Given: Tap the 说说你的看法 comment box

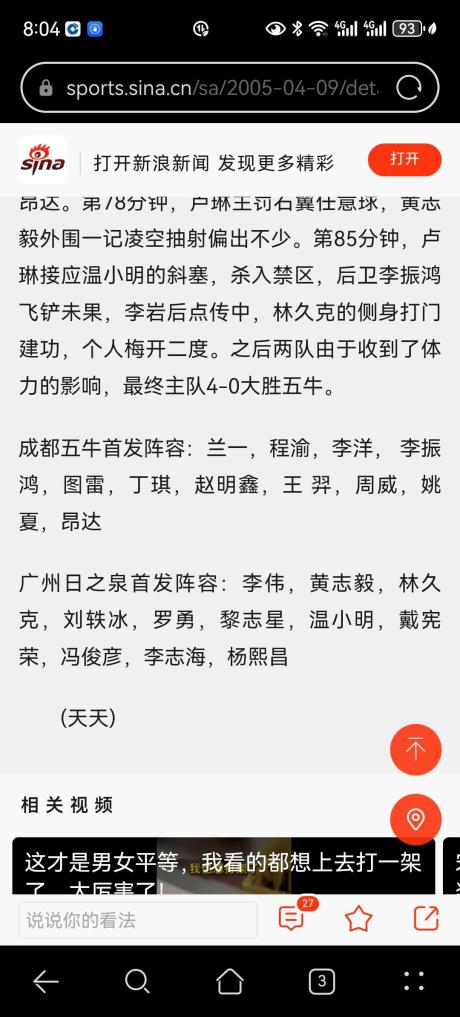Looking at the screenshot, I should tap(138, 920).
